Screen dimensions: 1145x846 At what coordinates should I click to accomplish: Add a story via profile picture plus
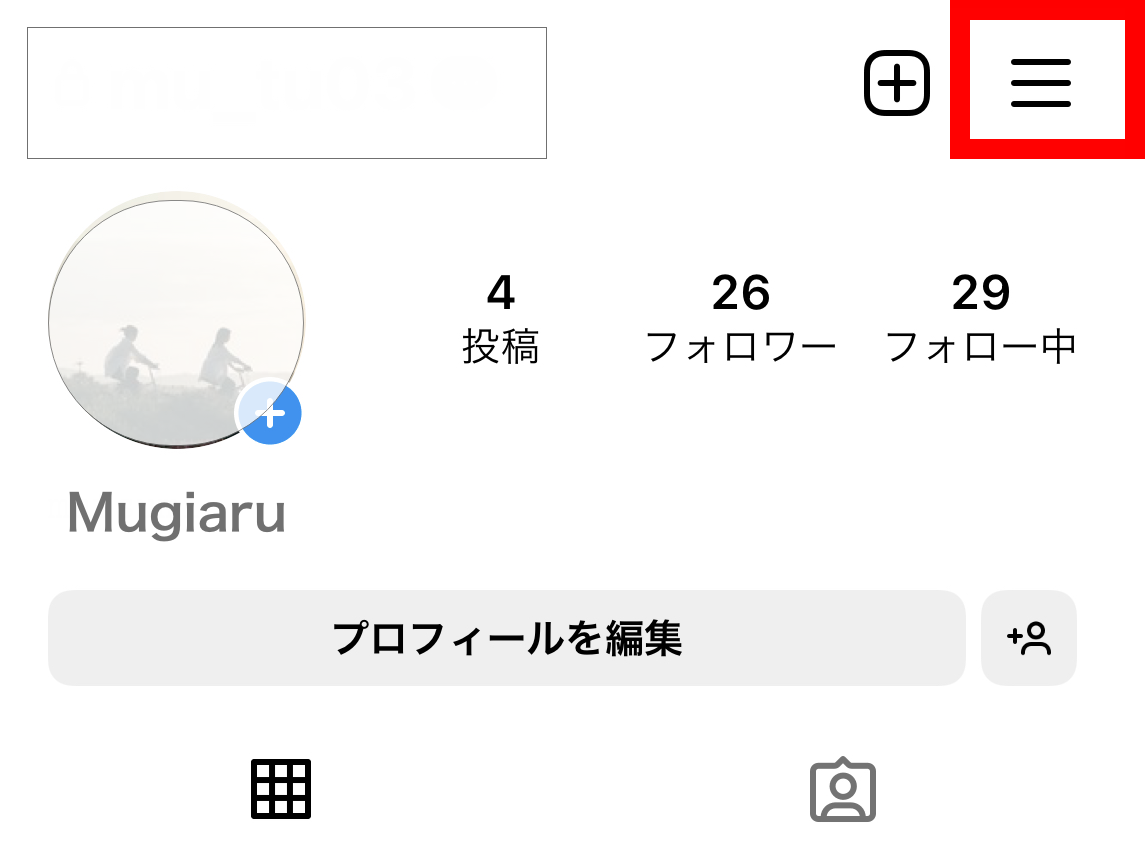point(270,412)
